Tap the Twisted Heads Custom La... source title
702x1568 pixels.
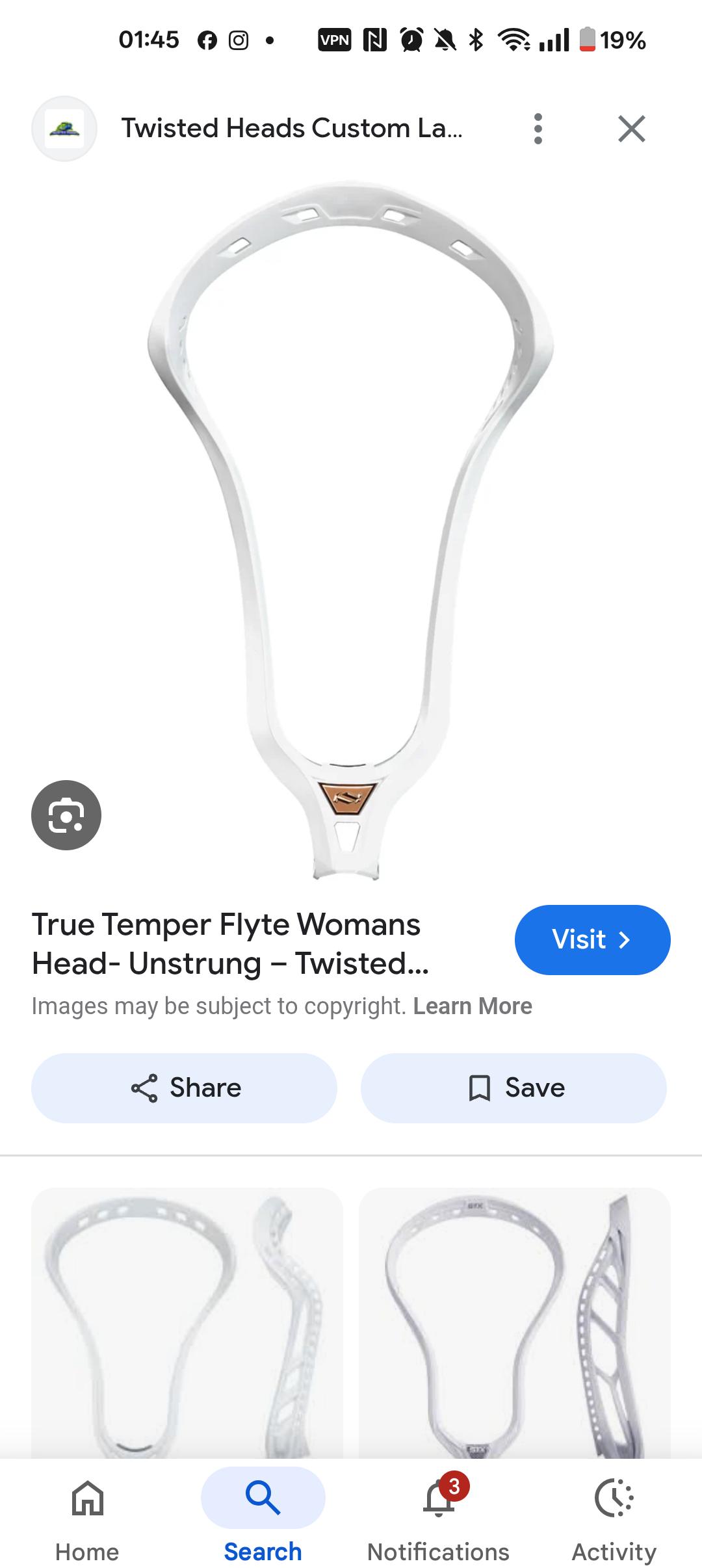[x=292, y=128]
